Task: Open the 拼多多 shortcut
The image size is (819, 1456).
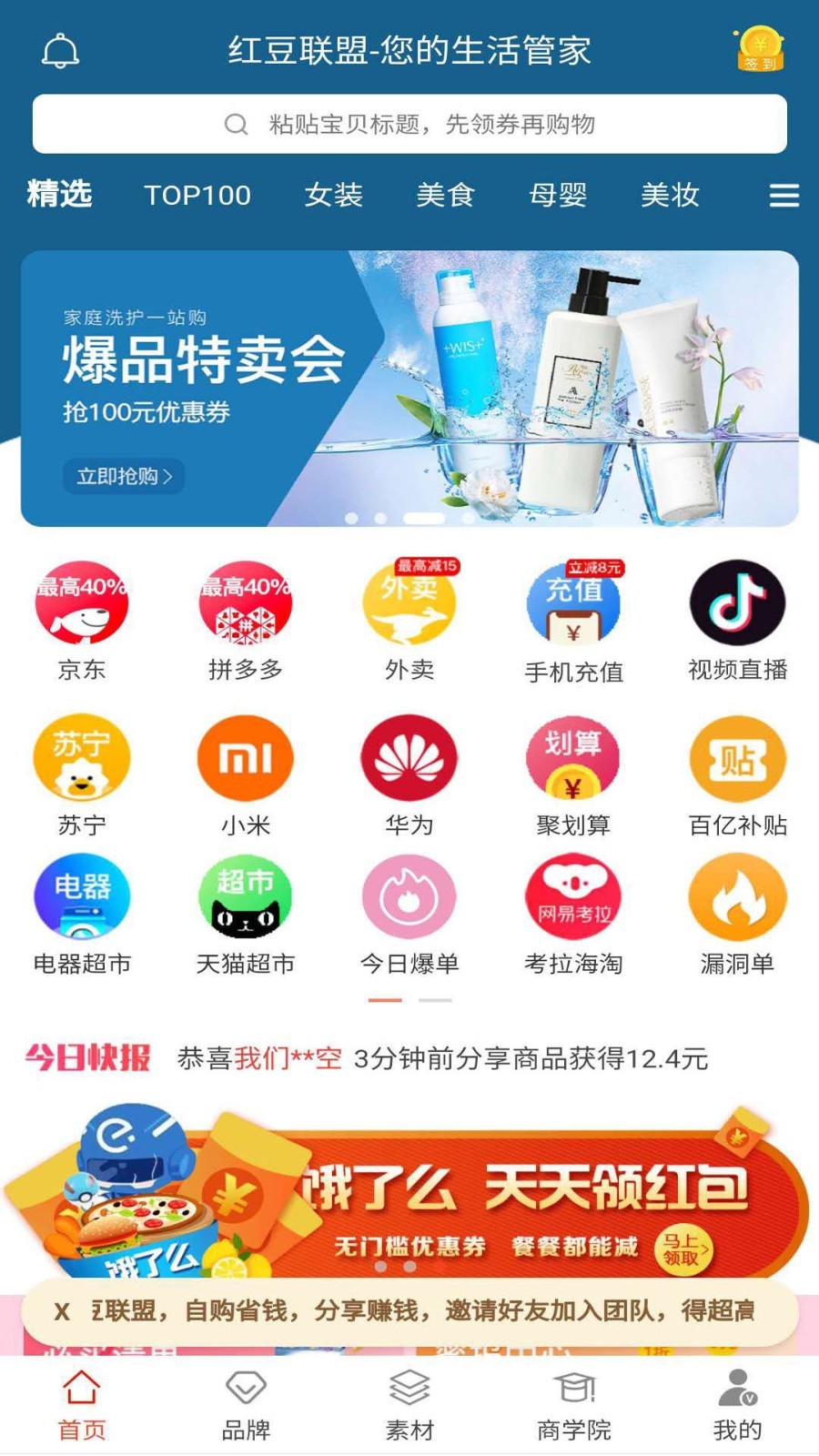Action: pyautogui.click(x=246, y=621)
